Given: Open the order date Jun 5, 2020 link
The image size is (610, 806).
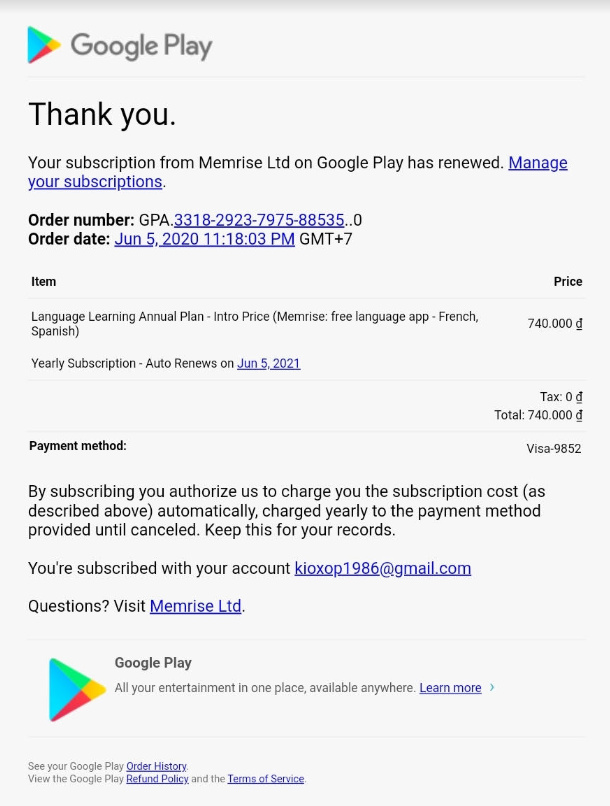Looking at the screenshot, I should click(205, 239).
